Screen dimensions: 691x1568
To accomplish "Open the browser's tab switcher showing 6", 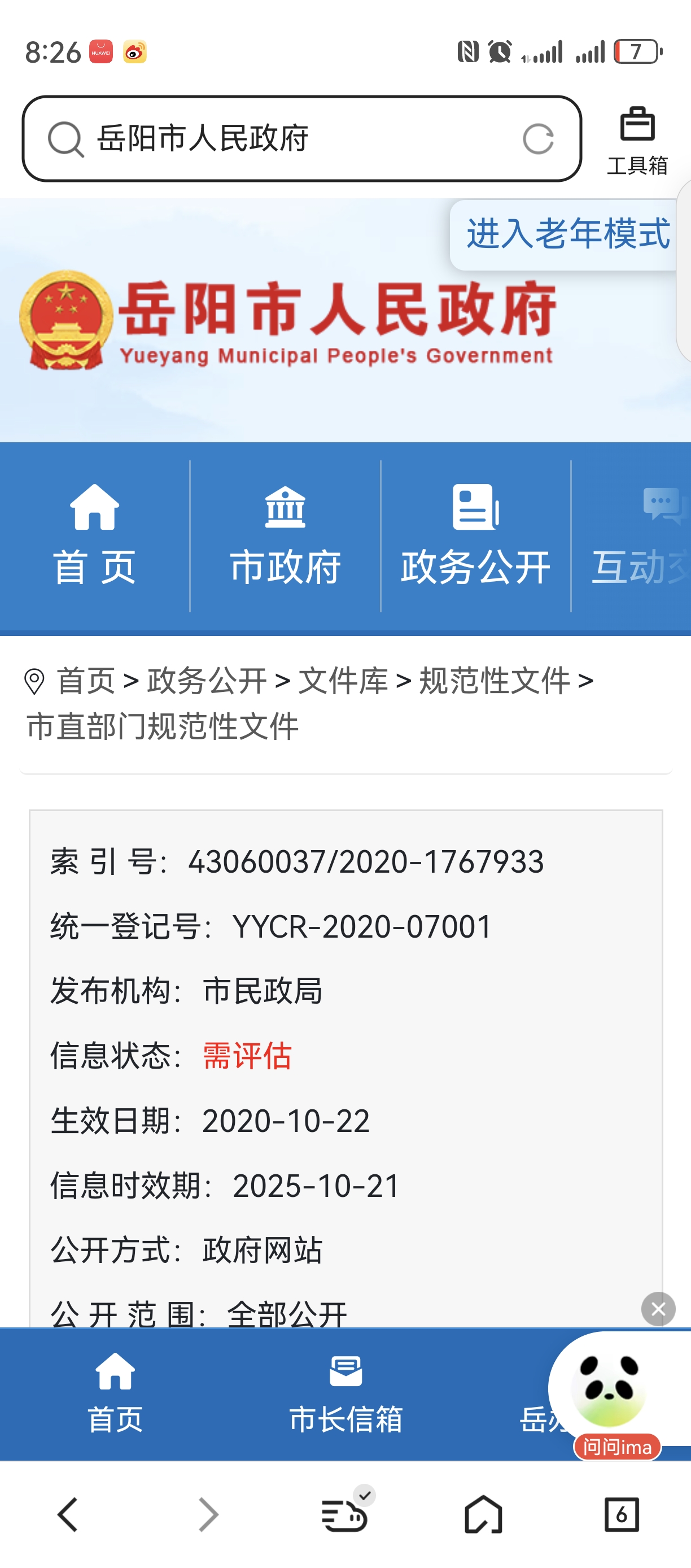I will point(621,1514).
